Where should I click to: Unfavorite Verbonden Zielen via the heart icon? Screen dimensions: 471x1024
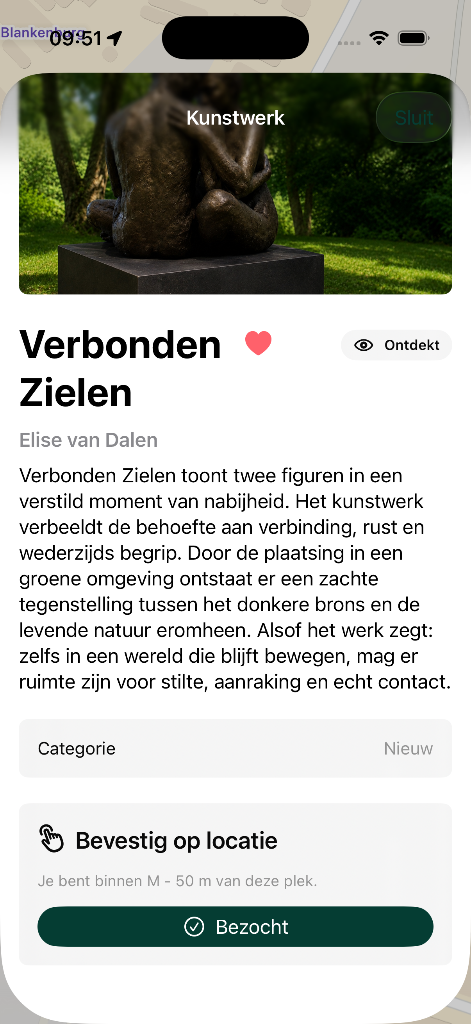(258, 343)
